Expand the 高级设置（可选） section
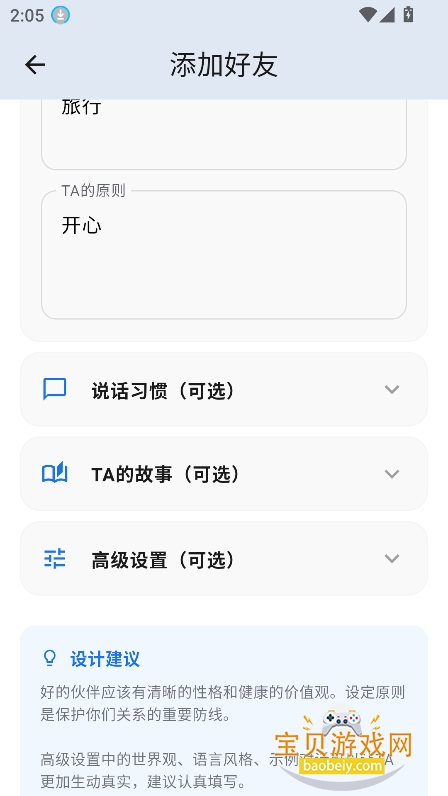 223,558
